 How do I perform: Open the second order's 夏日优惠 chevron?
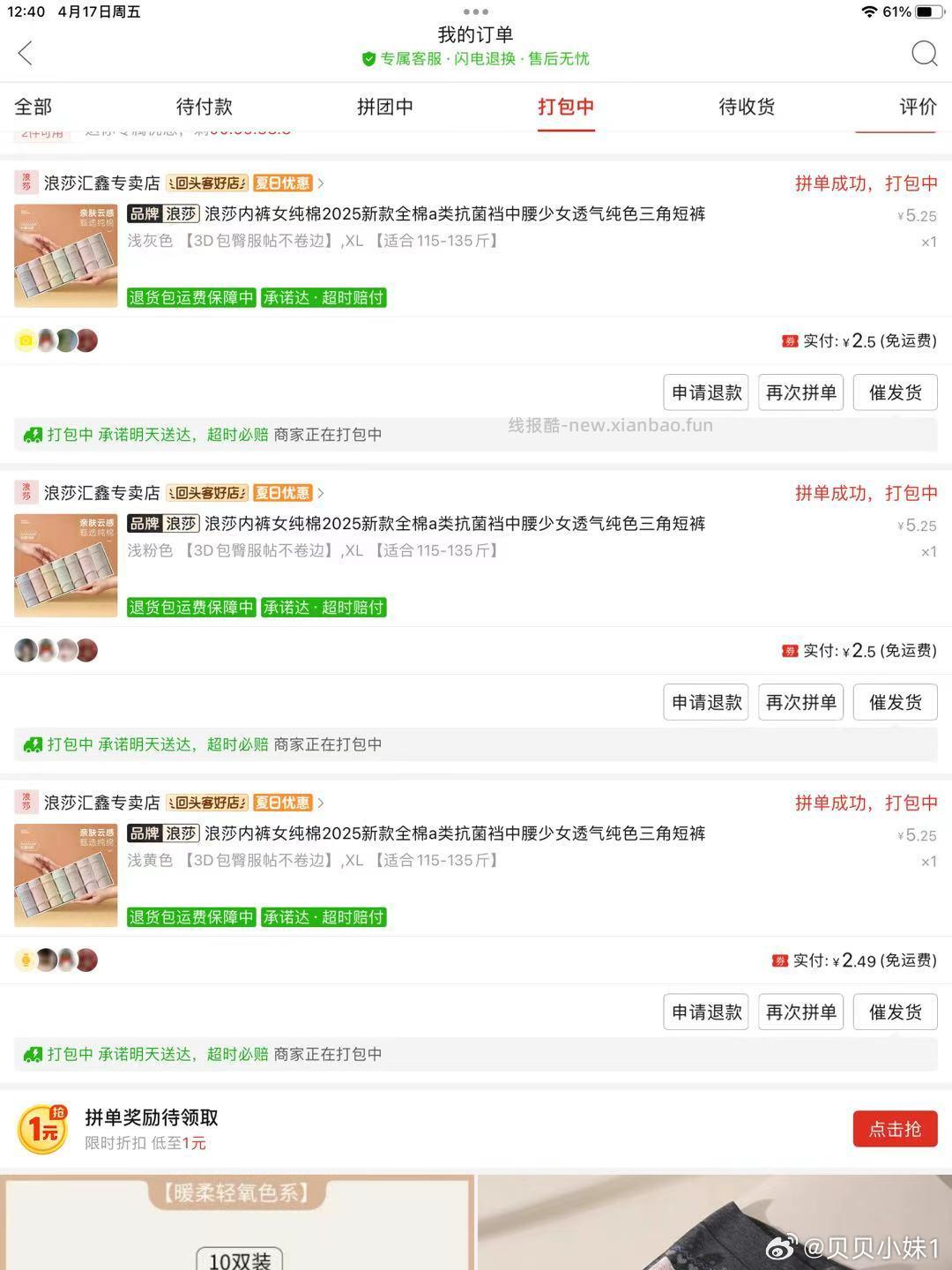(320, 493)
